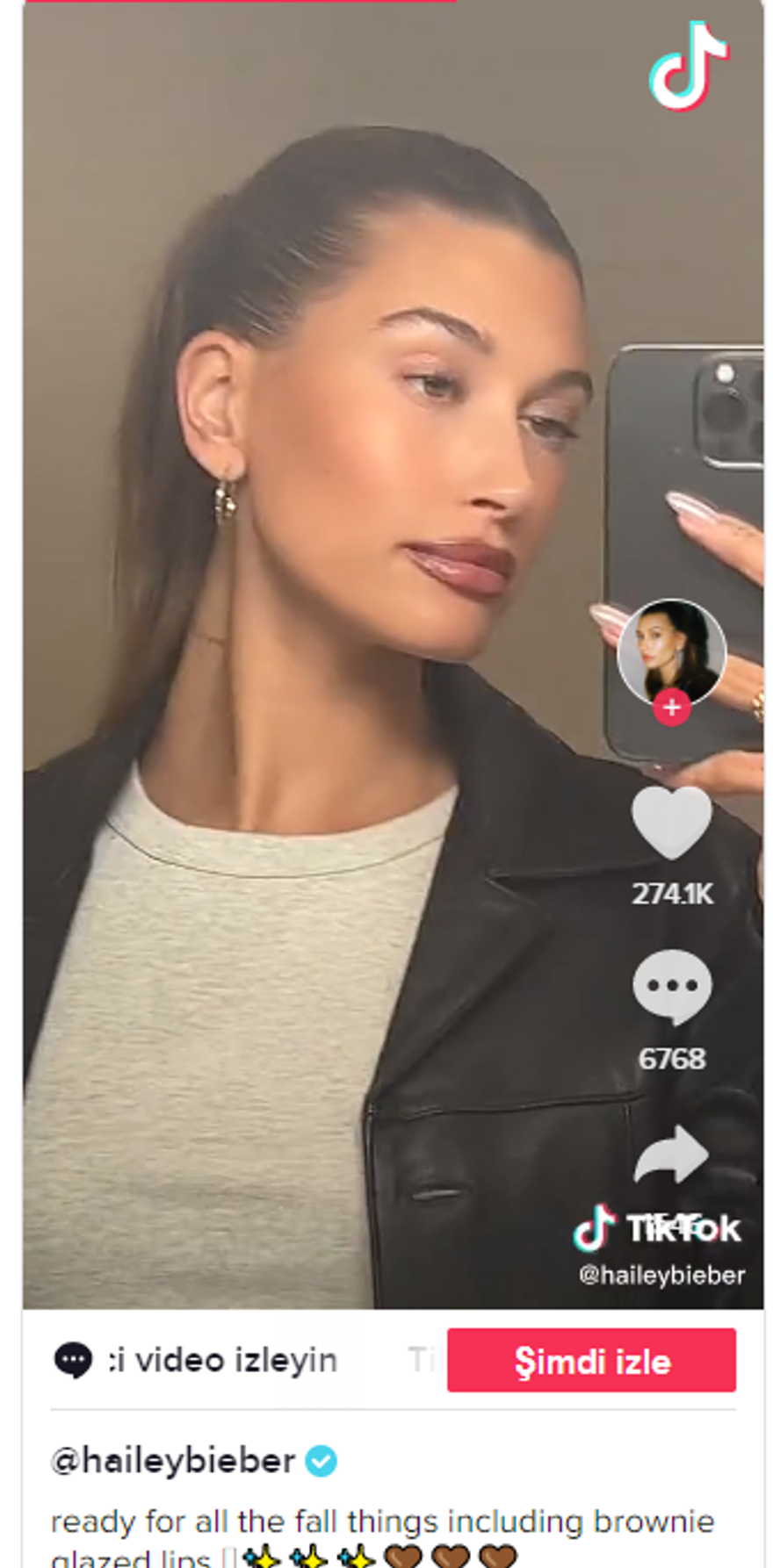773x1568 pixels.
Task: Follow haileybieber via the plus badge
Action: pos(672,708)
